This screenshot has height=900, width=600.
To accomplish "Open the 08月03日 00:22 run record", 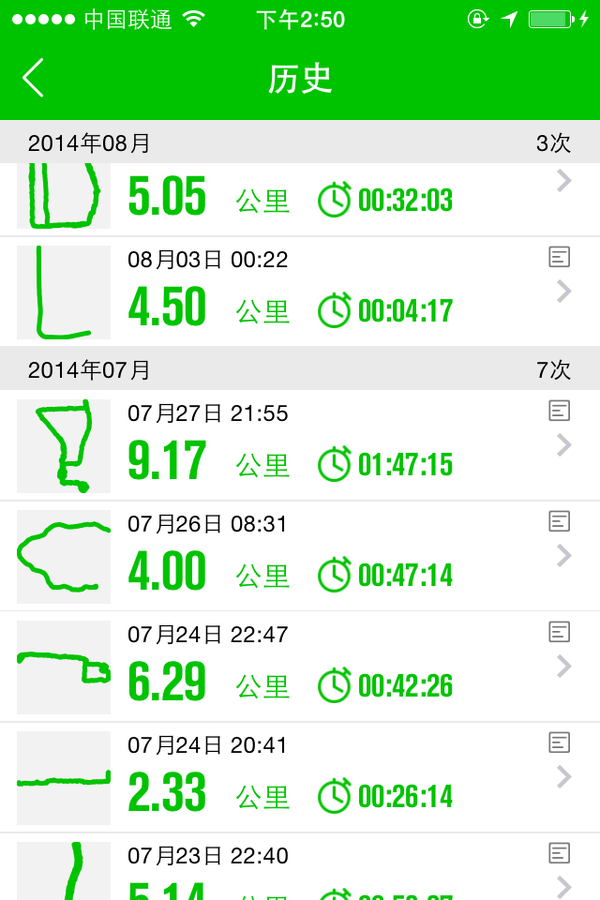I will pyautogui.click(x=300, y=291).
